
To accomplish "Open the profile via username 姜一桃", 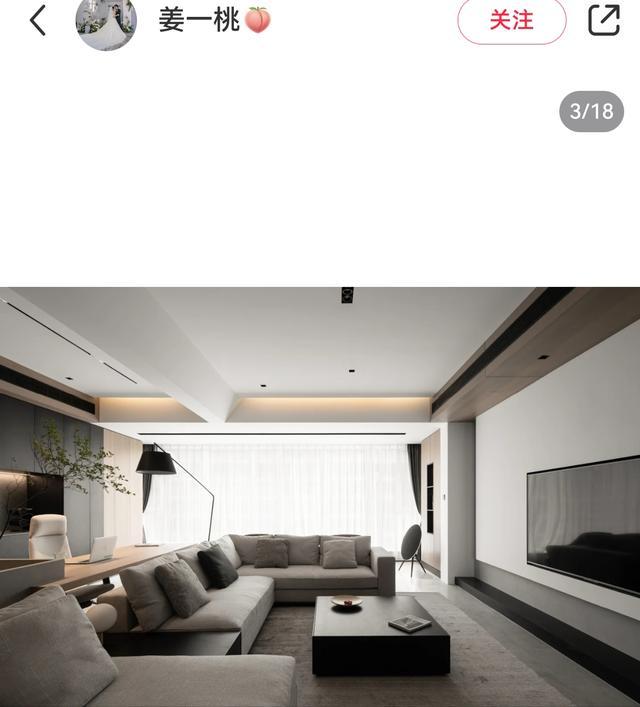I will tap(199, 20).
